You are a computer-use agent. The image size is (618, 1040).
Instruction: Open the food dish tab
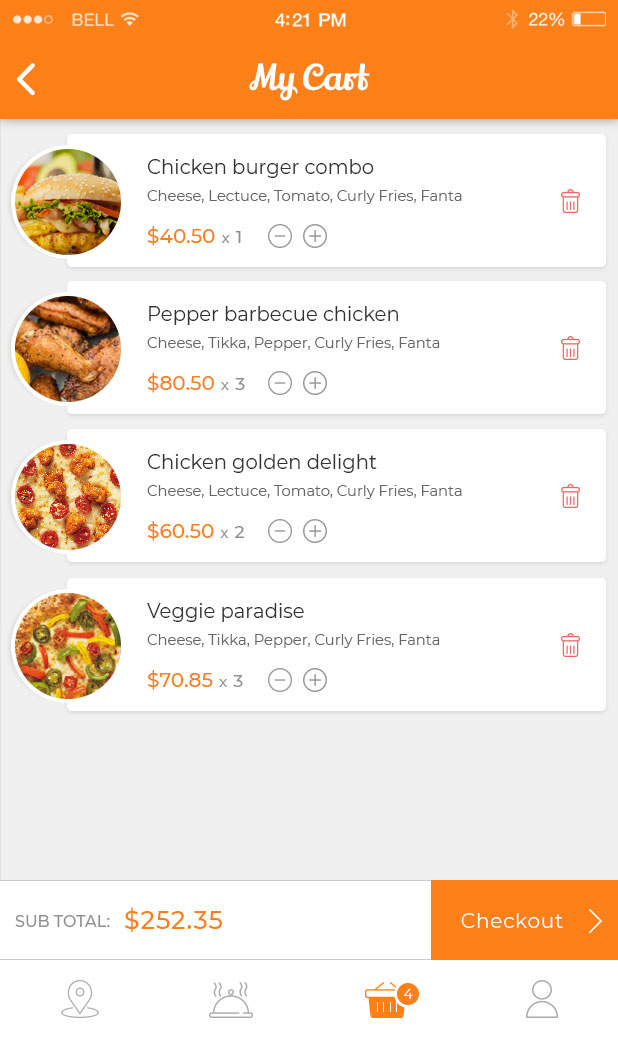point(231,999)
